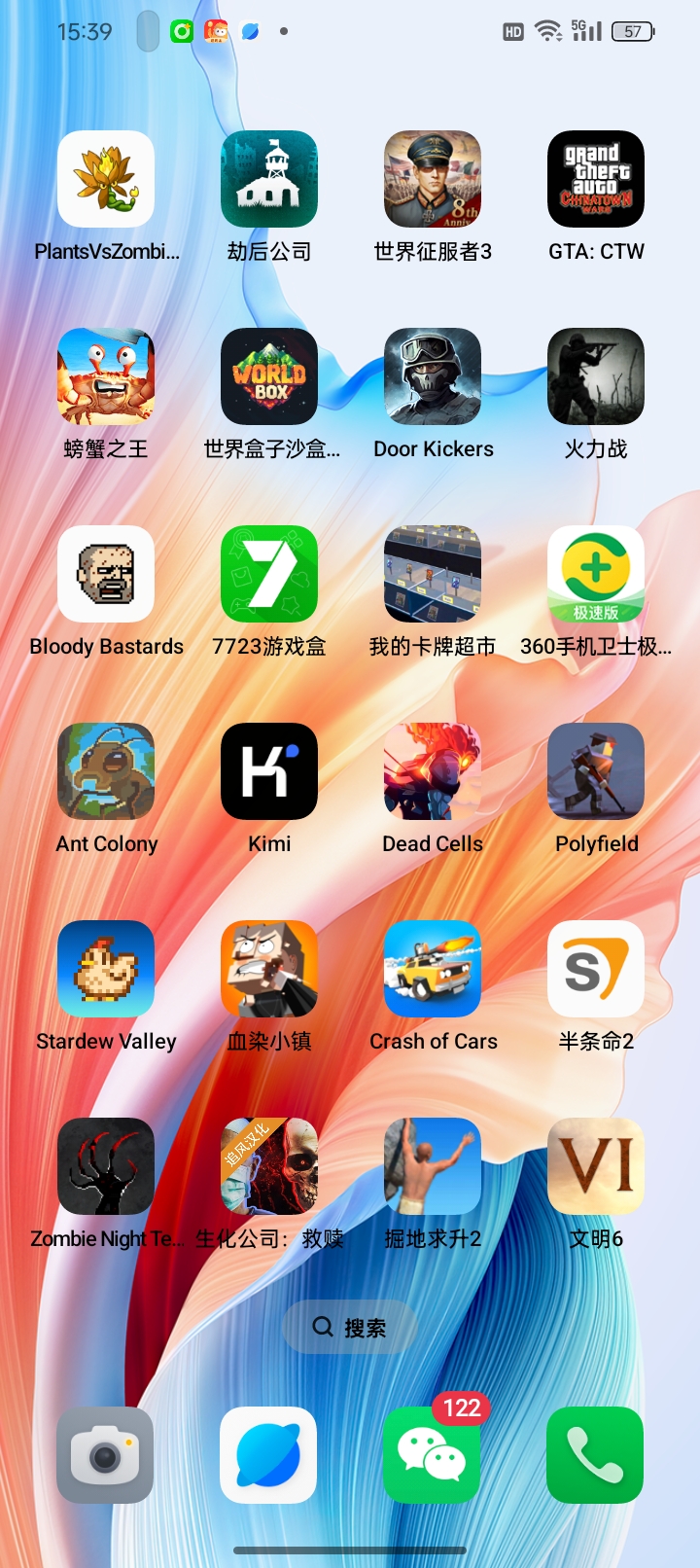This screenshot has height=1568, width=700.
Task: Open Crash of Cars
Action: tap(433, 970)
